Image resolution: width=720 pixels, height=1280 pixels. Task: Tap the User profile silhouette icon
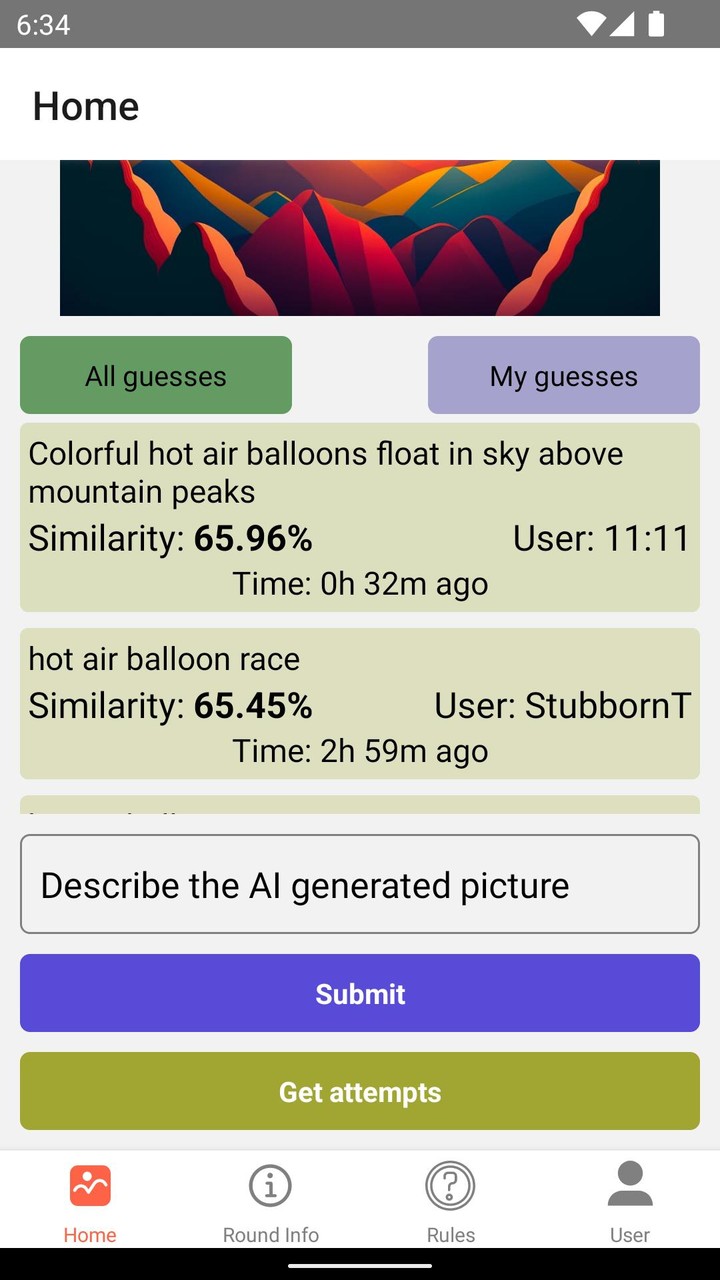(629, 1184)
